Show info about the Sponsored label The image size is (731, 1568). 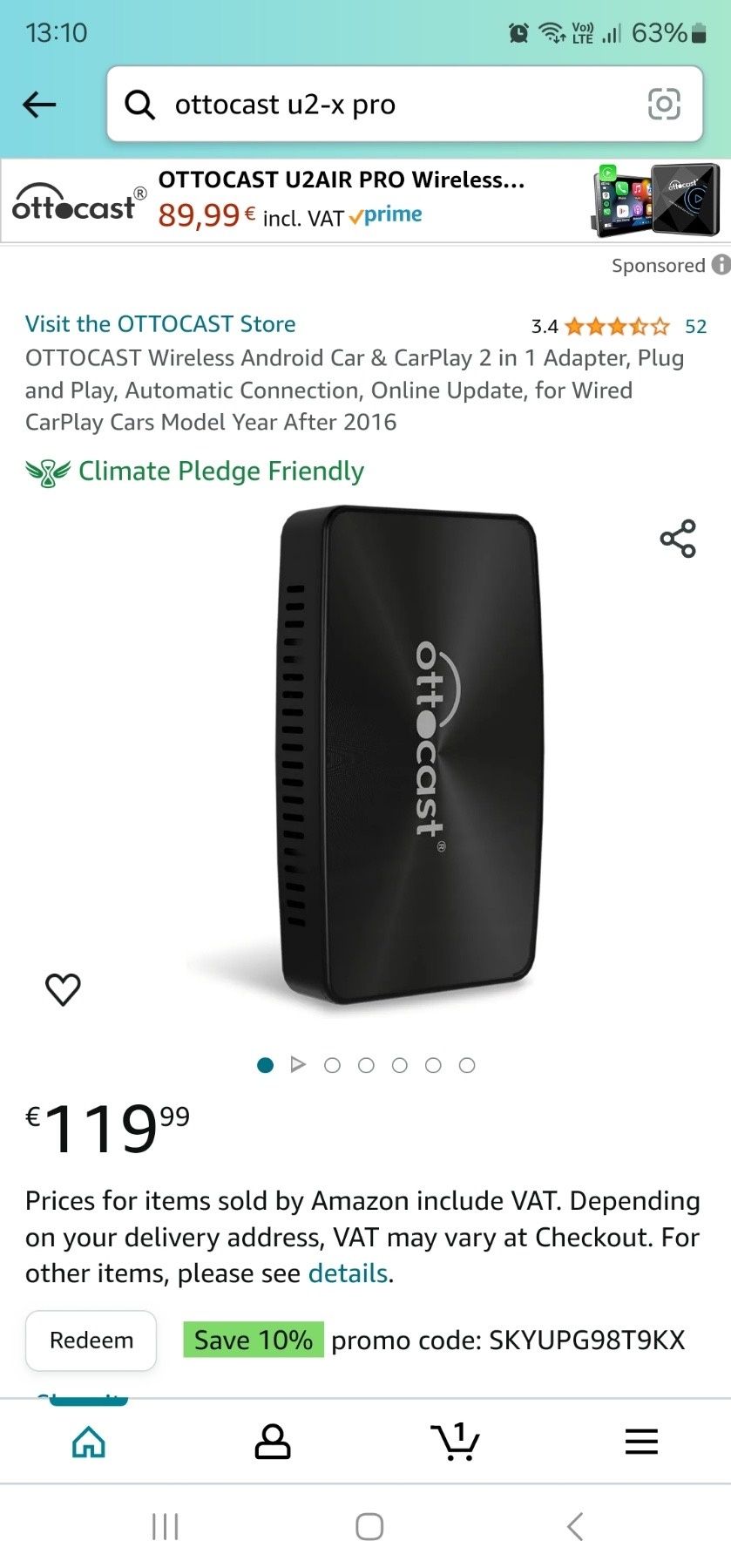coord(721,264)
